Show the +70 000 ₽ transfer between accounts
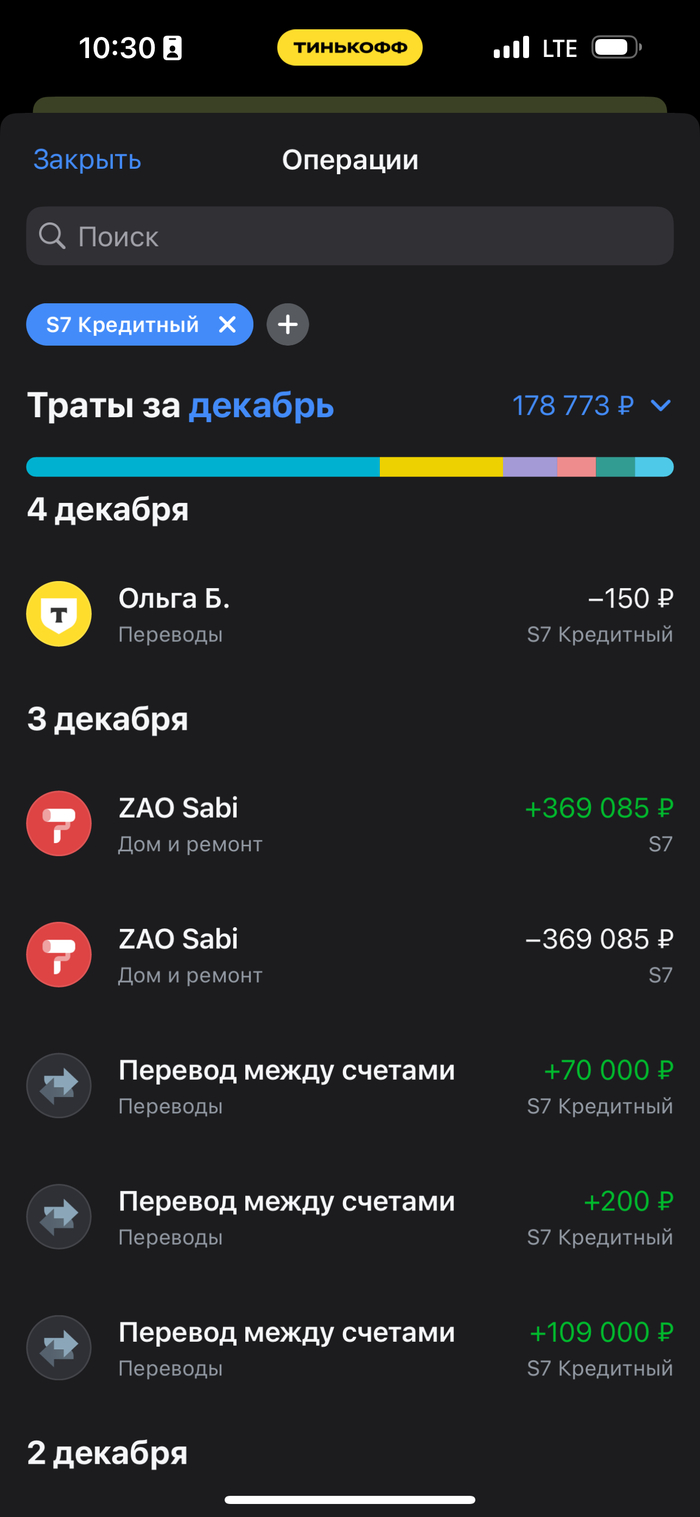 [350, 1086]
